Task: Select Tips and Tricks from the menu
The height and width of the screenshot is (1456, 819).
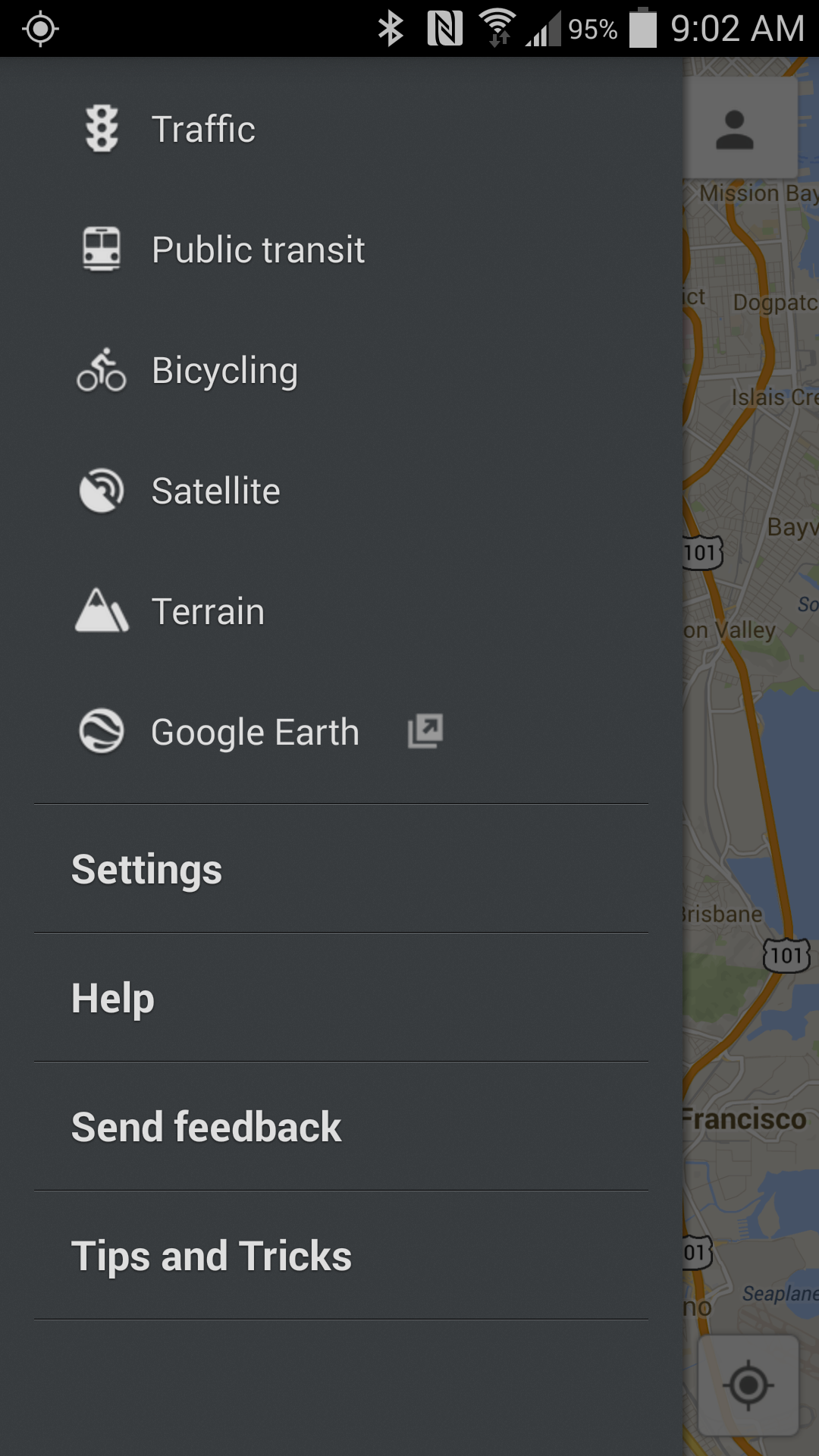Action: pos(211,1255)
